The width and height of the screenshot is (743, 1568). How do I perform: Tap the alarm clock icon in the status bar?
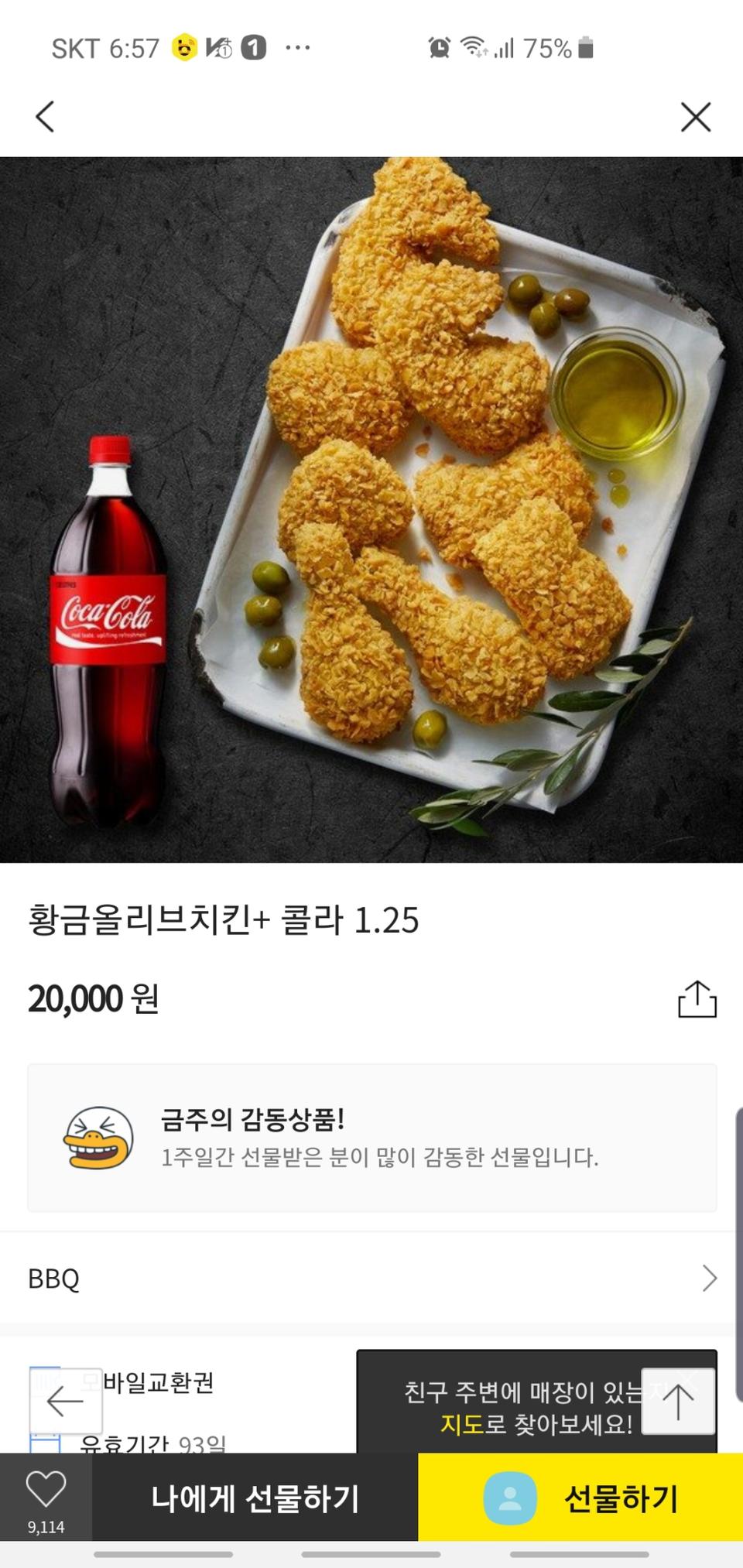pyautogui.click(x=439, y=48)
